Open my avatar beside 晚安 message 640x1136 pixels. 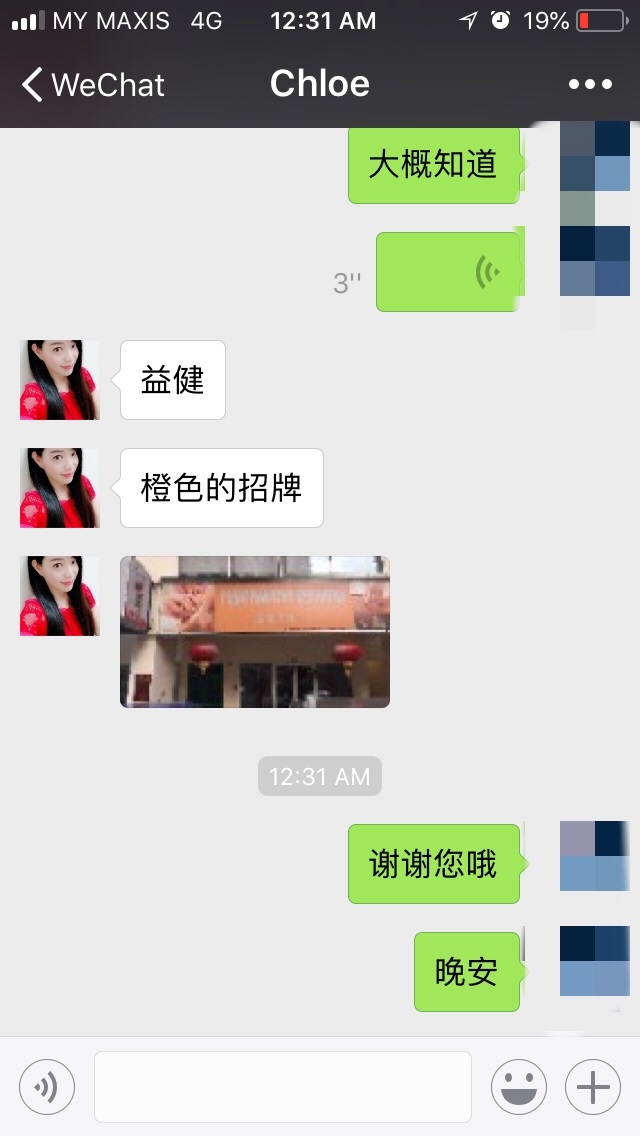594,961
